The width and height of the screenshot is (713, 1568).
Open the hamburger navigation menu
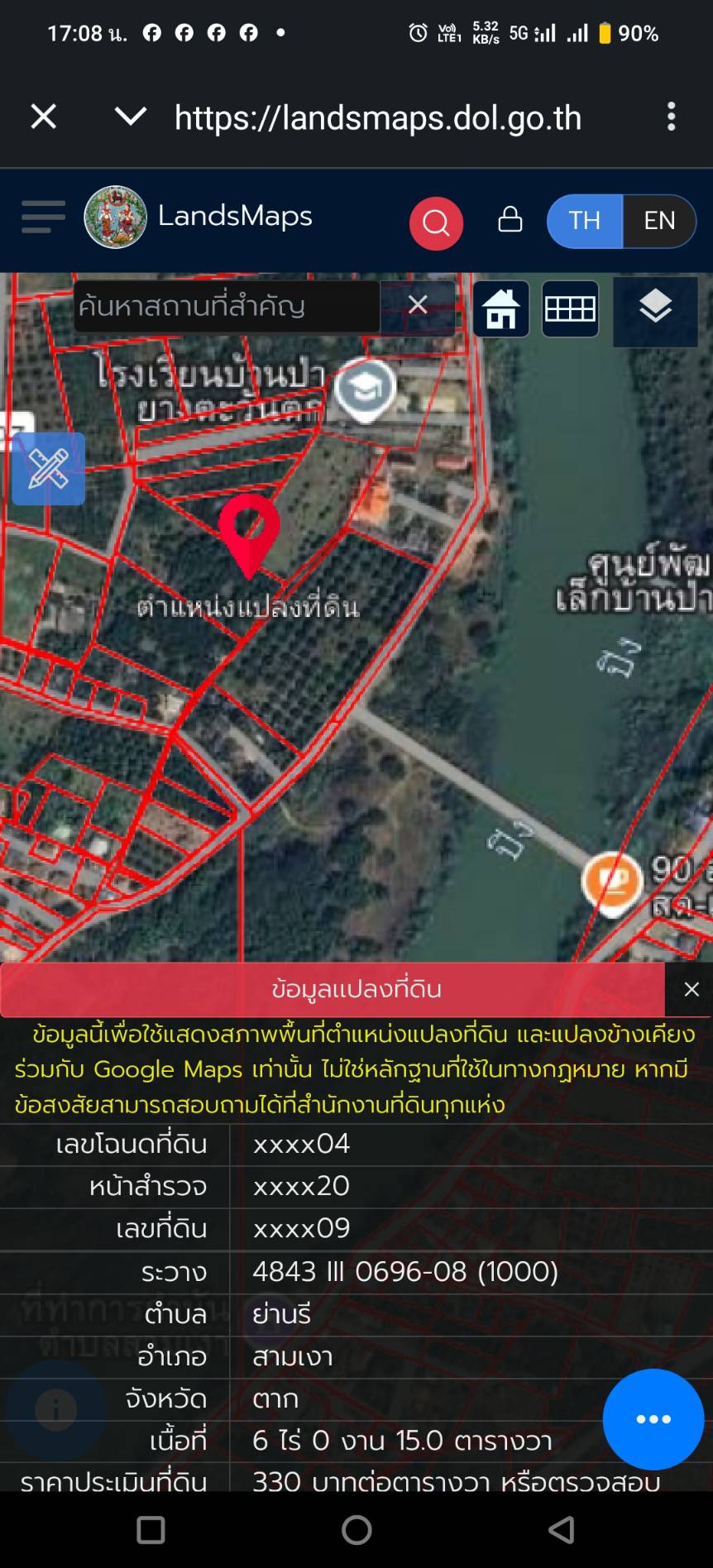(x=43, y=218)
